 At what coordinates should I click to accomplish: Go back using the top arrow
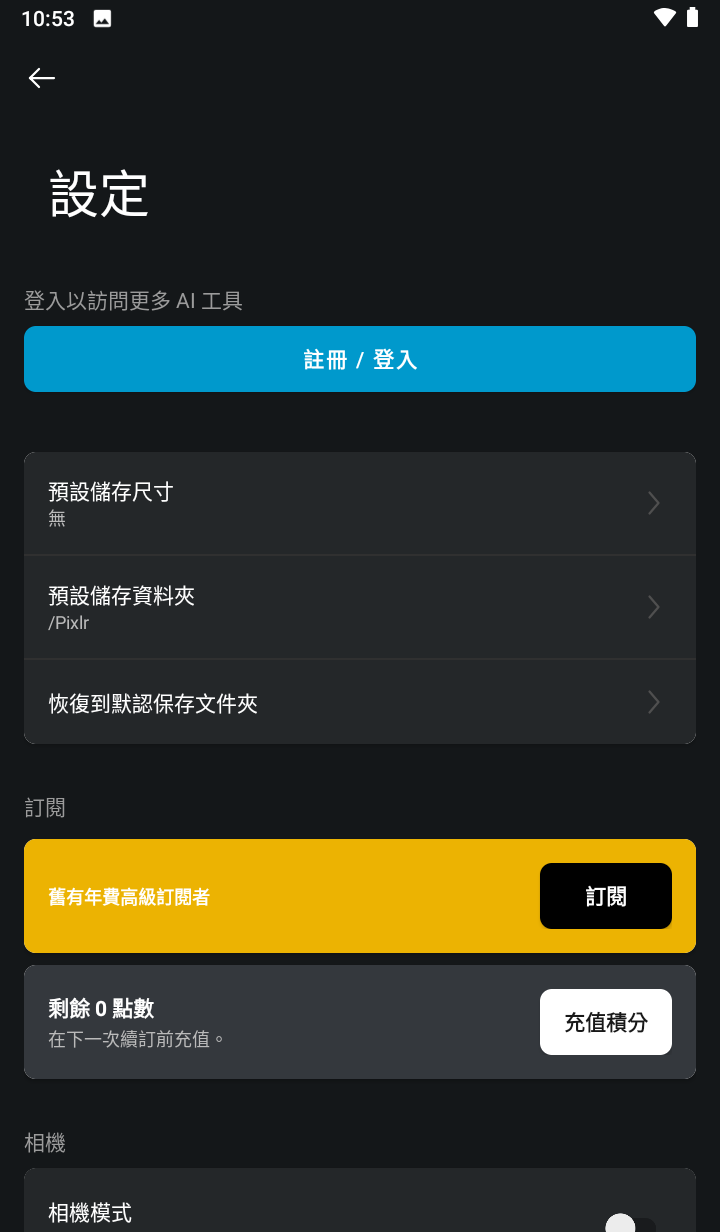pyautogui.click(x=41, y=78)
